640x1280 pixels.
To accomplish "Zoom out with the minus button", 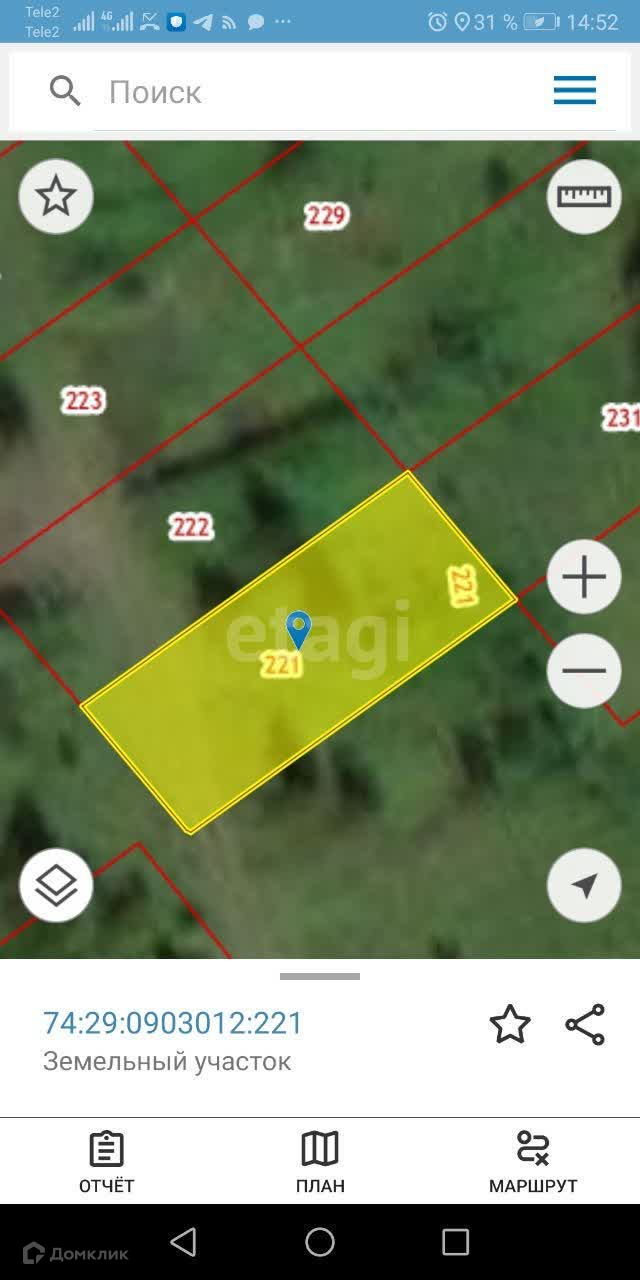I will point(584,671).
